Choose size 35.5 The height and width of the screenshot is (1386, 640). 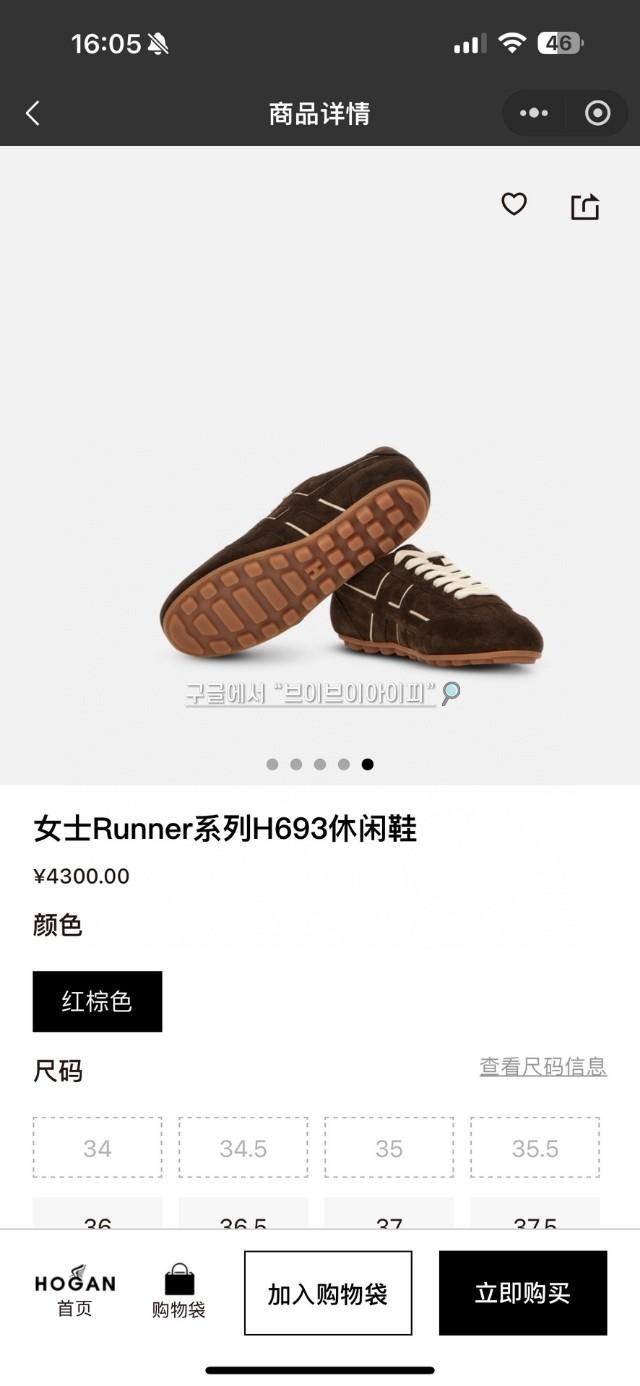535,1148
